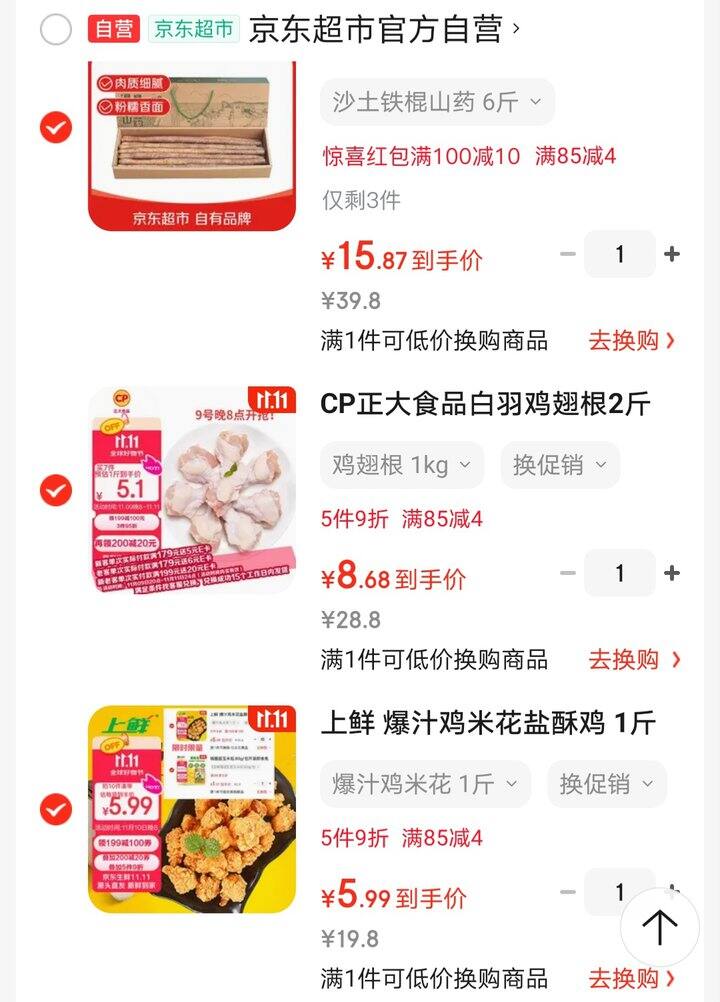
Task: Change the 鸡翅根 1kg specification
Action: click(402, 465)
